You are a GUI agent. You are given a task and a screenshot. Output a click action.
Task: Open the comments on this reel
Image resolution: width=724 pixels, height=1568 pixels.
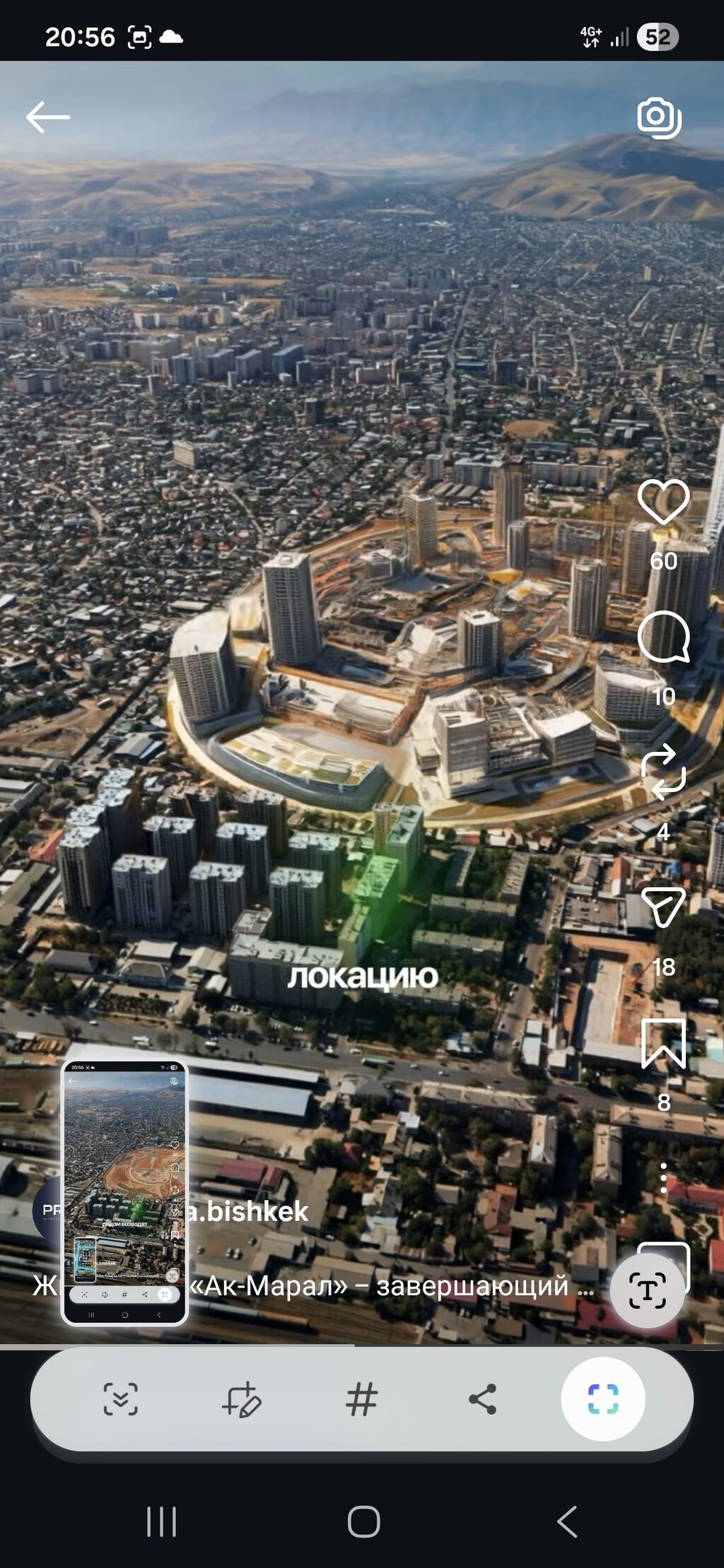pos(663,637)
